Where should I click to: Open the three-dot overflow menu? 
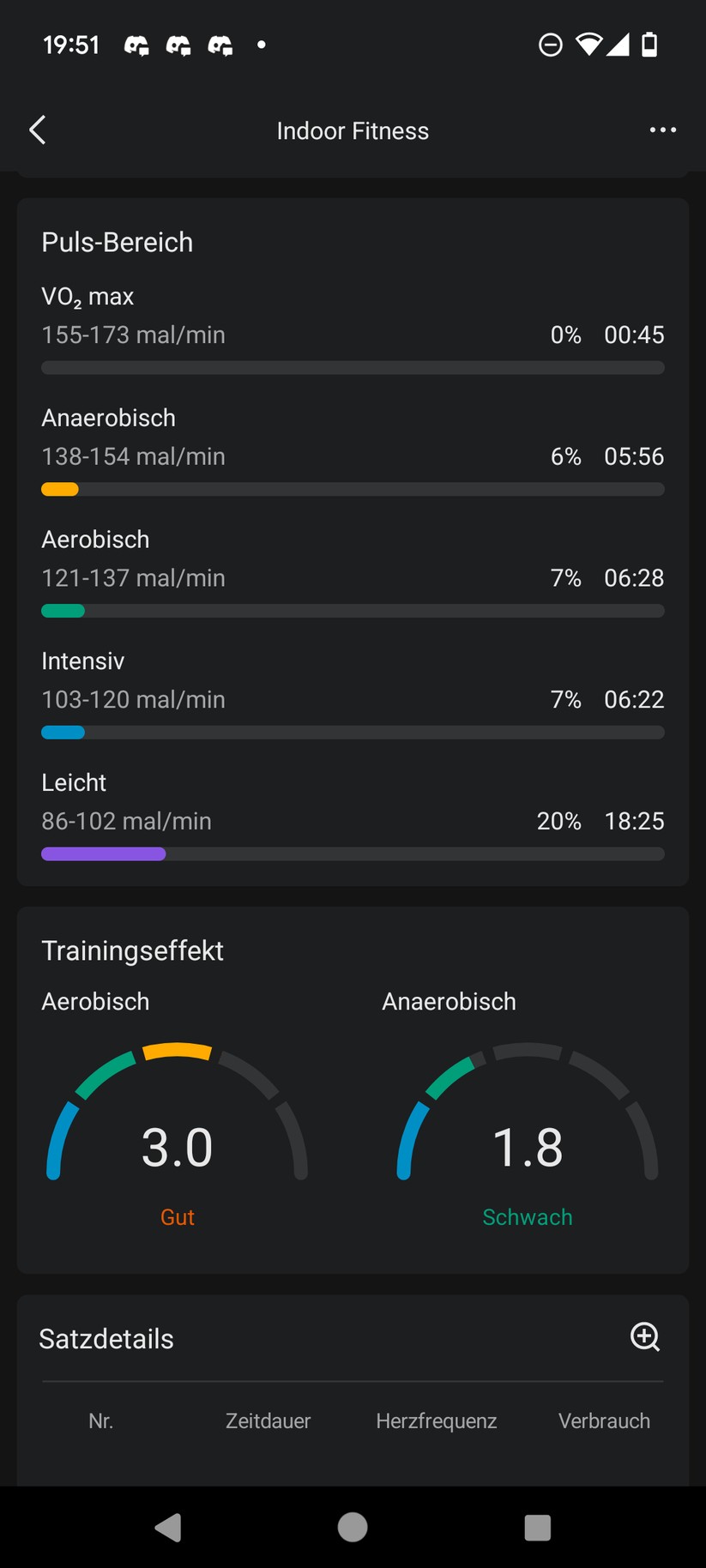pos(662,130)
